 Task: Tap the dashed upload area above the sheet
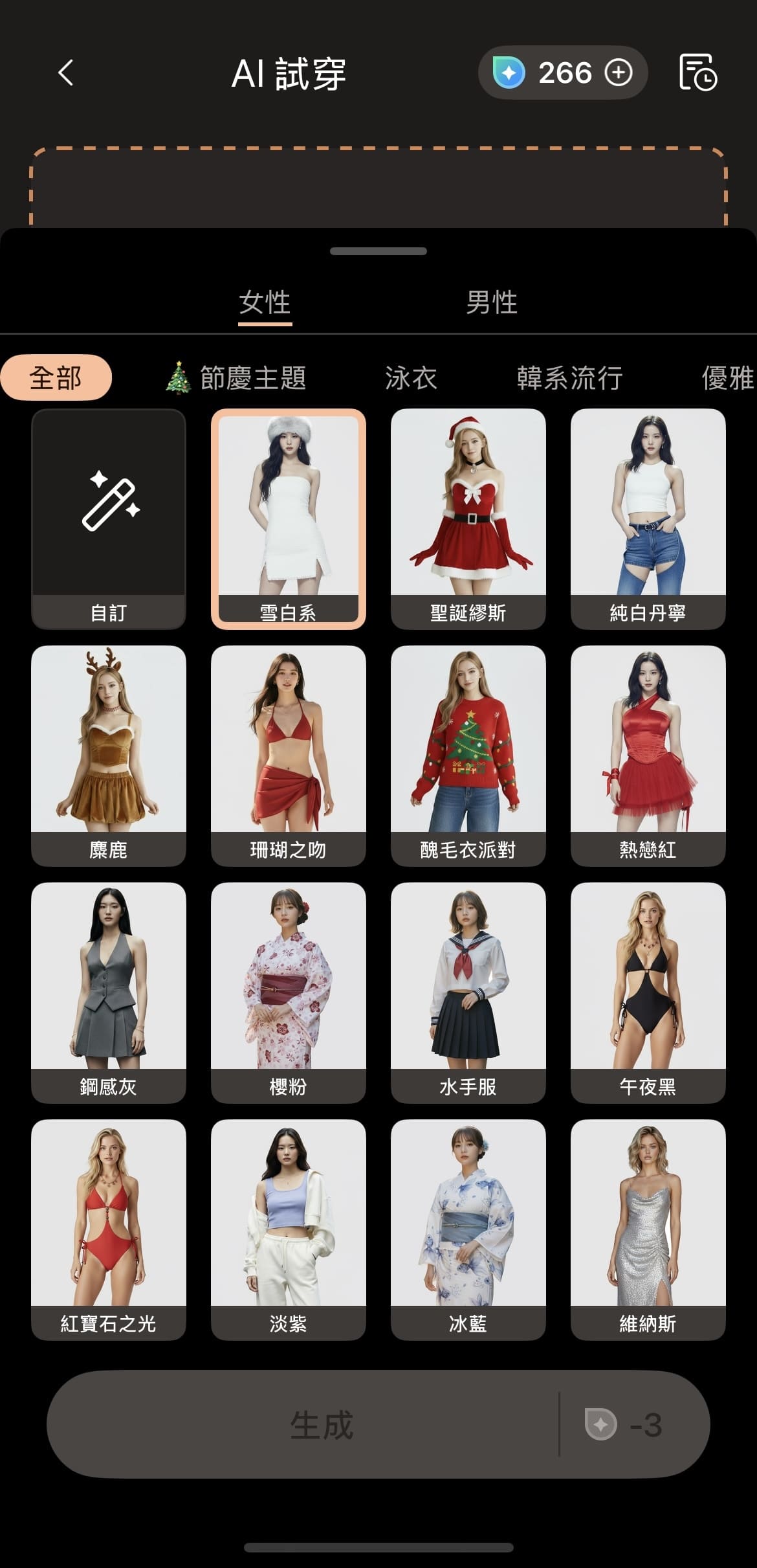click(378, 188)
